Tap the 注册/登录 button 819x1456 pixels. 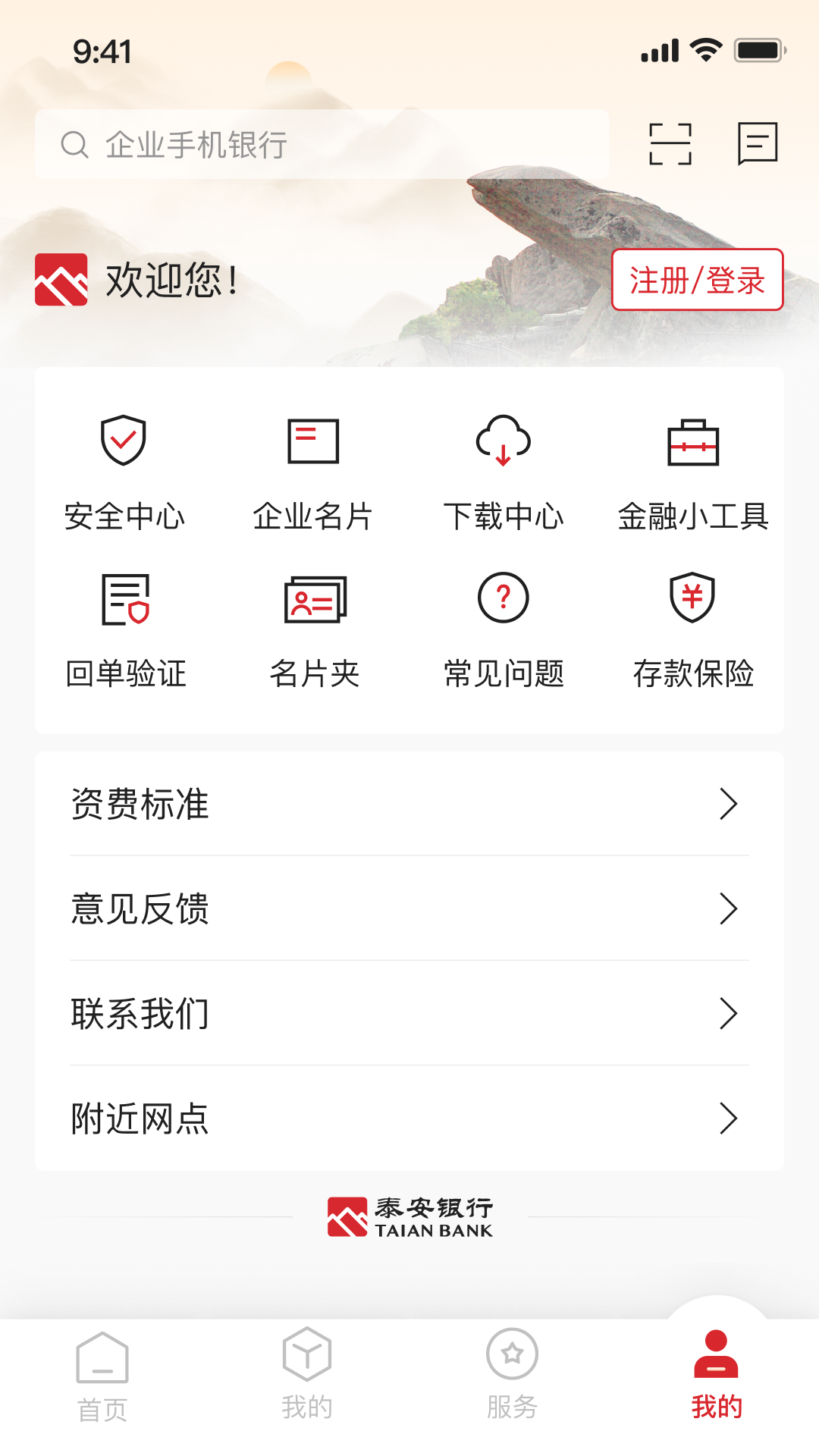tap(699, 281)
